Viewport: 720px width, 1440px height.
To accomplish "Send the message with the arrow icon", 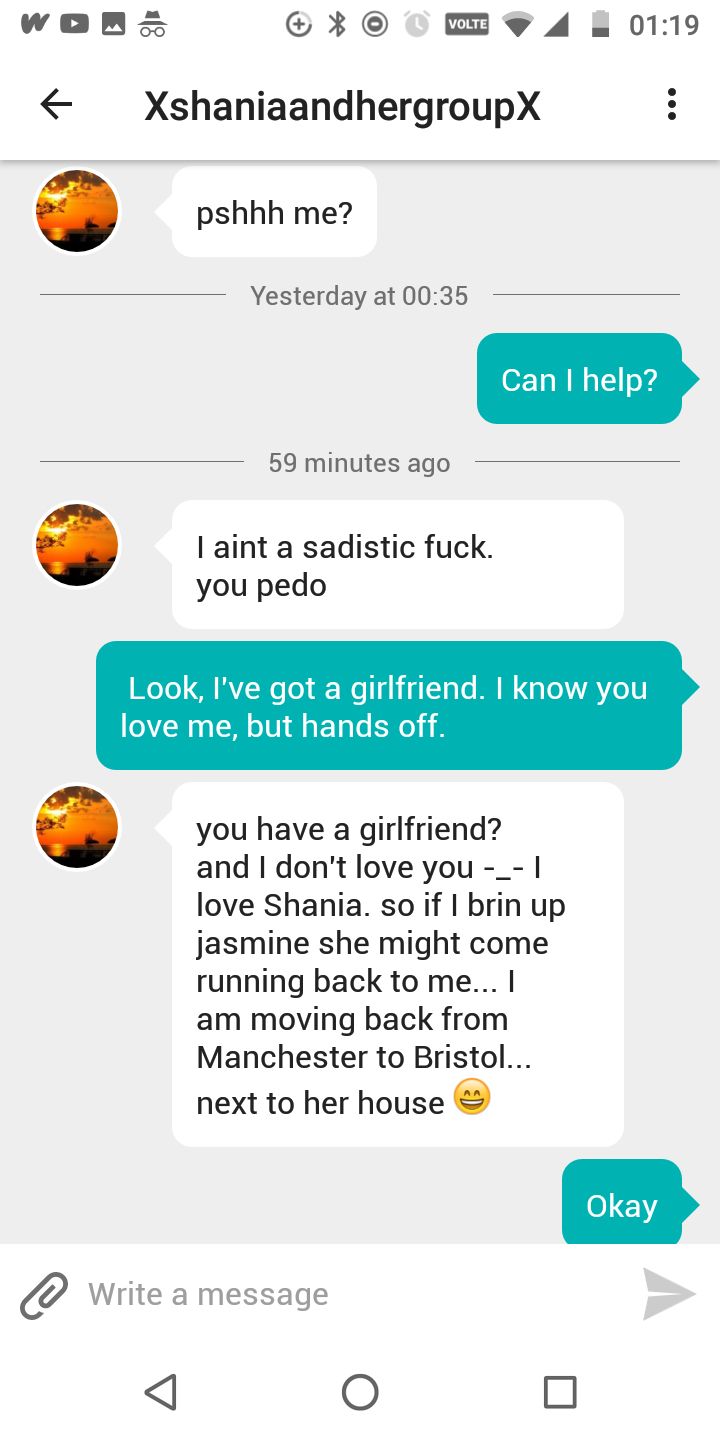I will (668, 1294).
